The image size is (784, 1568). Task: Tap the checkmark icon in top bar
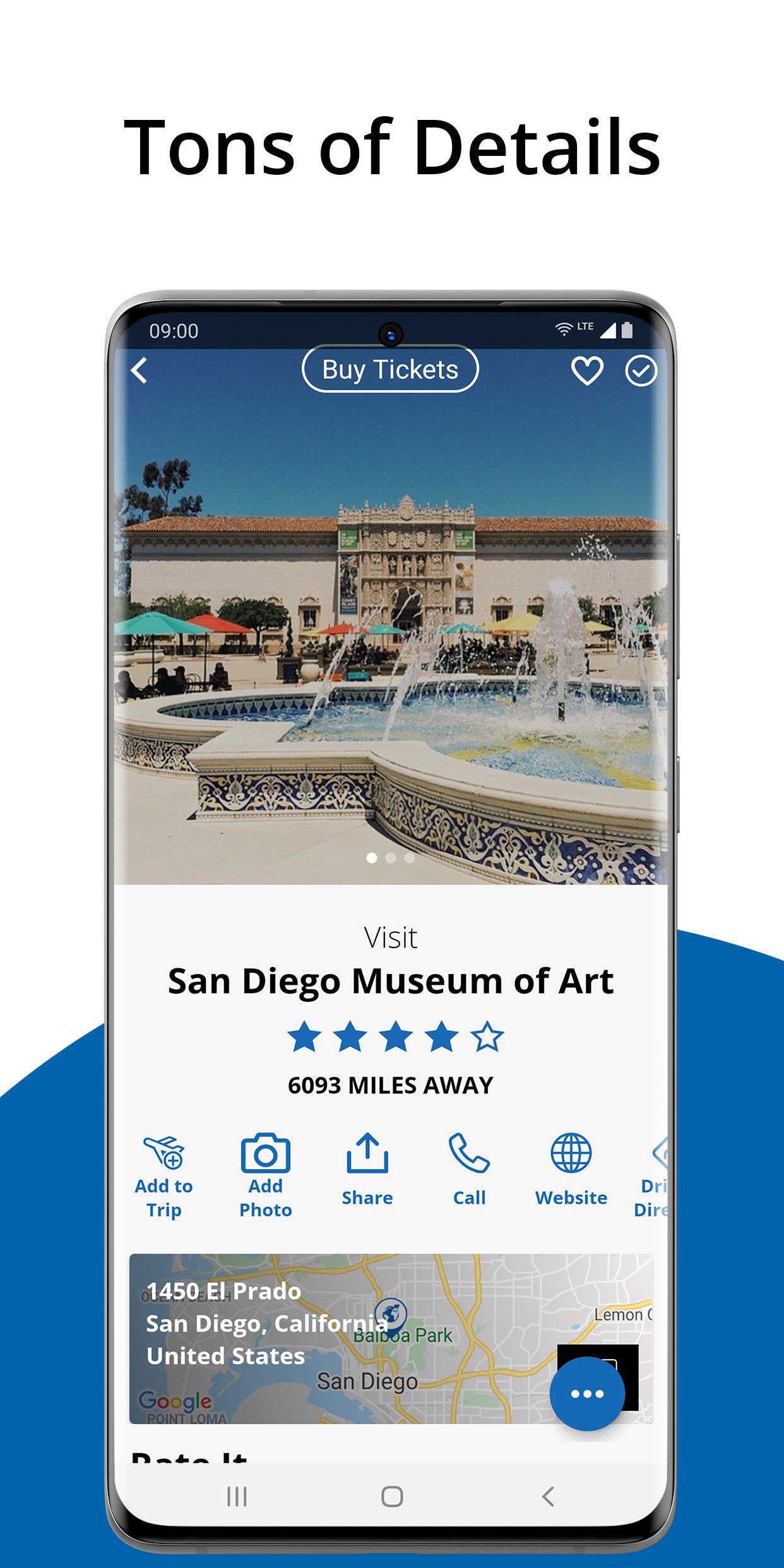click(642, 371)
